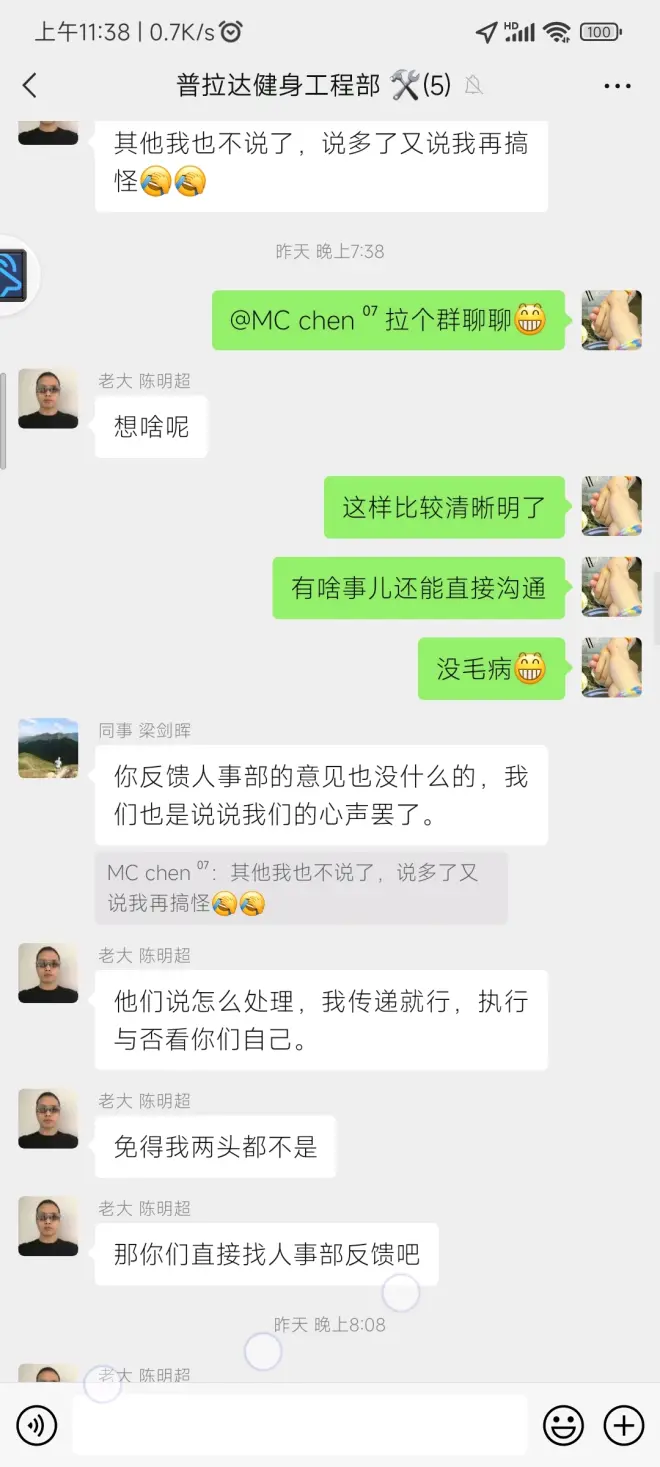Focus the message text field

coord(300,1425)
